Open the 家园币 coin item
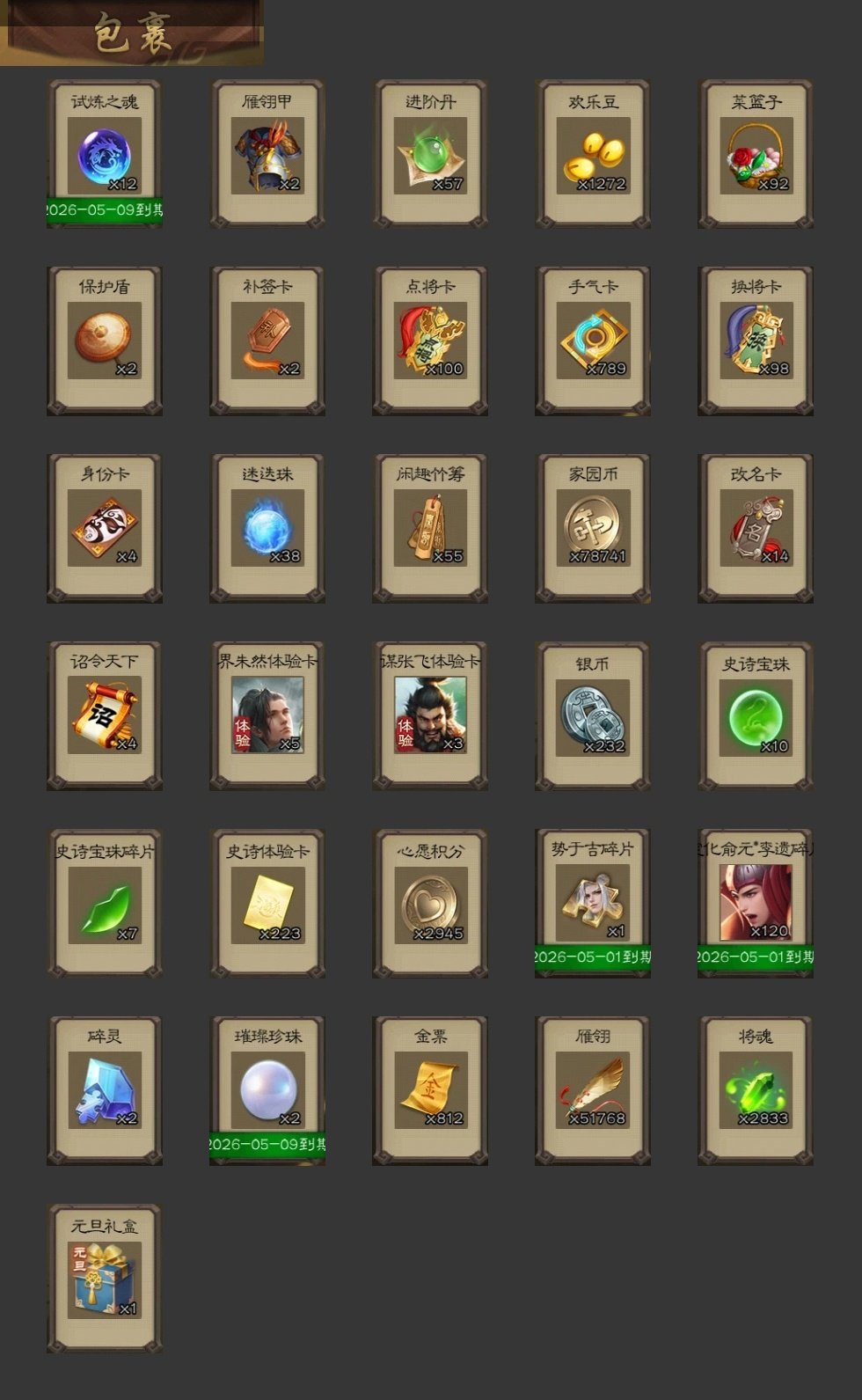This screenshot has width=862, height=1400. (x=593, y=529)
